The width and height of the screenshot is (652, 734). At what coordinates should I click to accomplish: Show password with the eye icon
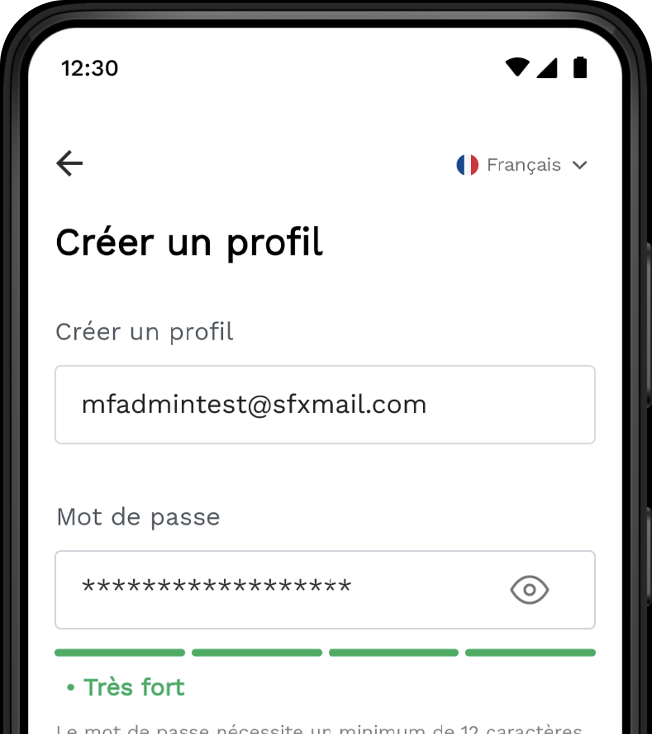click(529, 590)
